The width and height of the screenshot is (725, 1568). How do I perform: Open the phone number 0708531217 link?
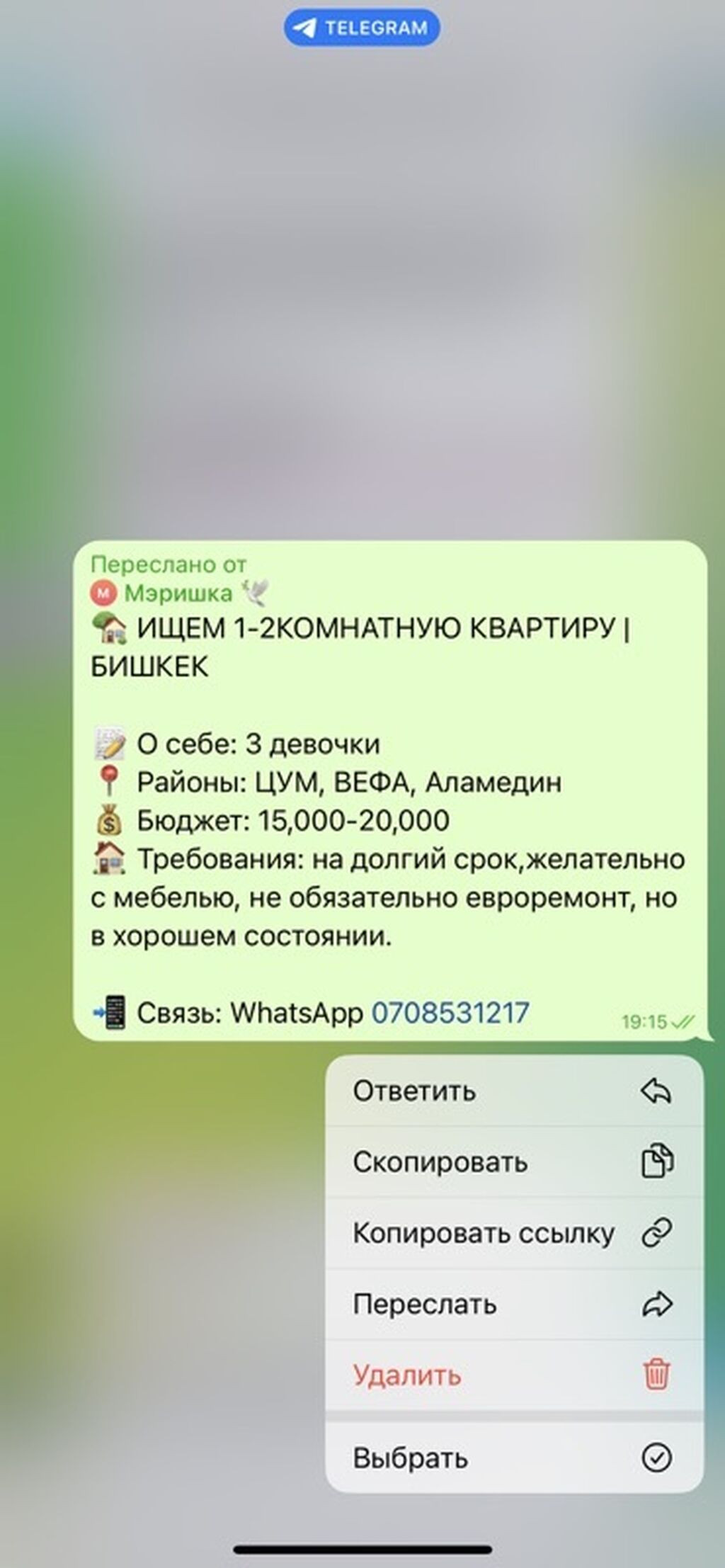pyautogui.click(x=450, y=1013)
